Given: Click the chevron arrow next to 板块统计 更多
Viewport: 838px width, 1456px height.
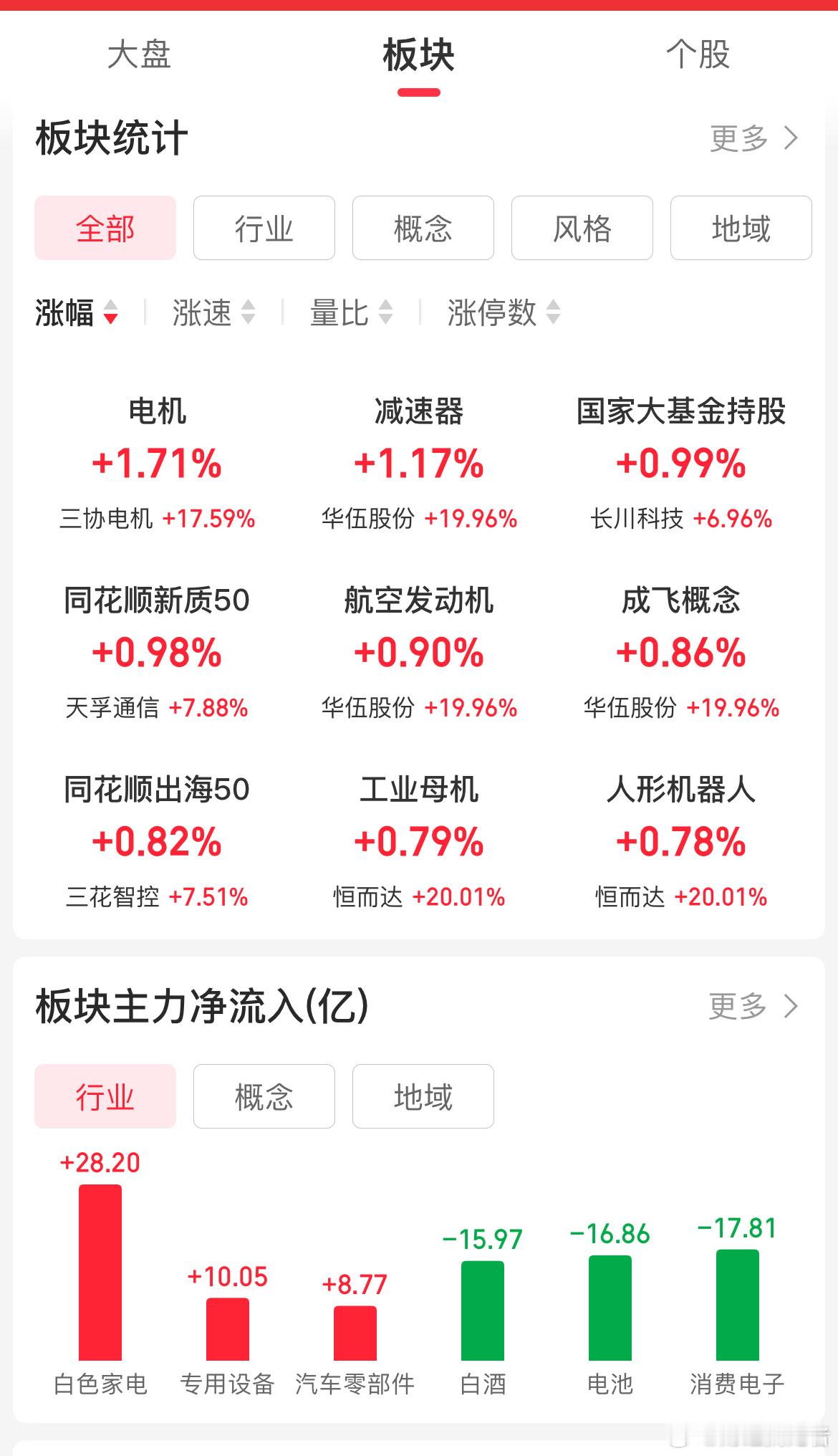Looking at the screenshot, I should click(790, 139).
